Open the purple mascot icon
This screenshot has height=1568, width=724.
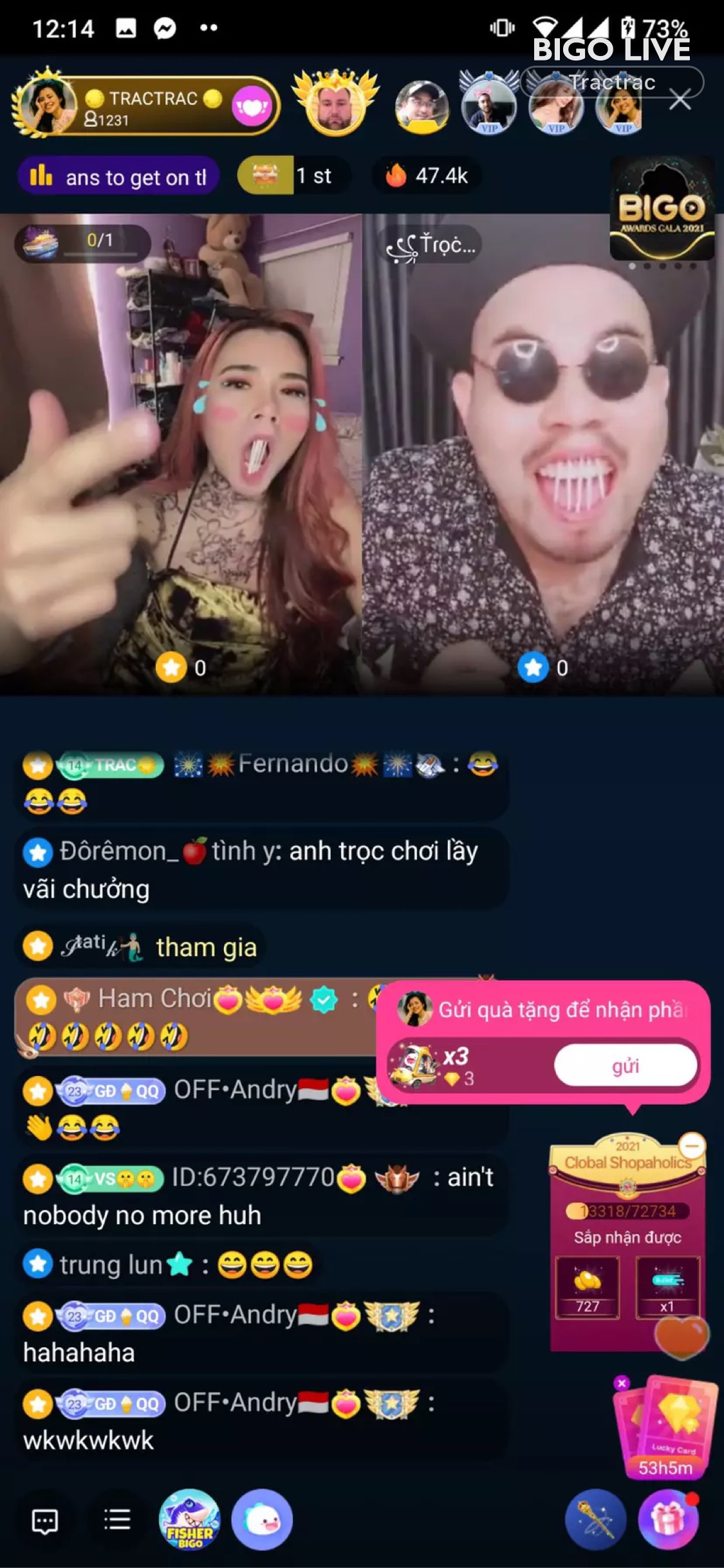click(262, 1520)
